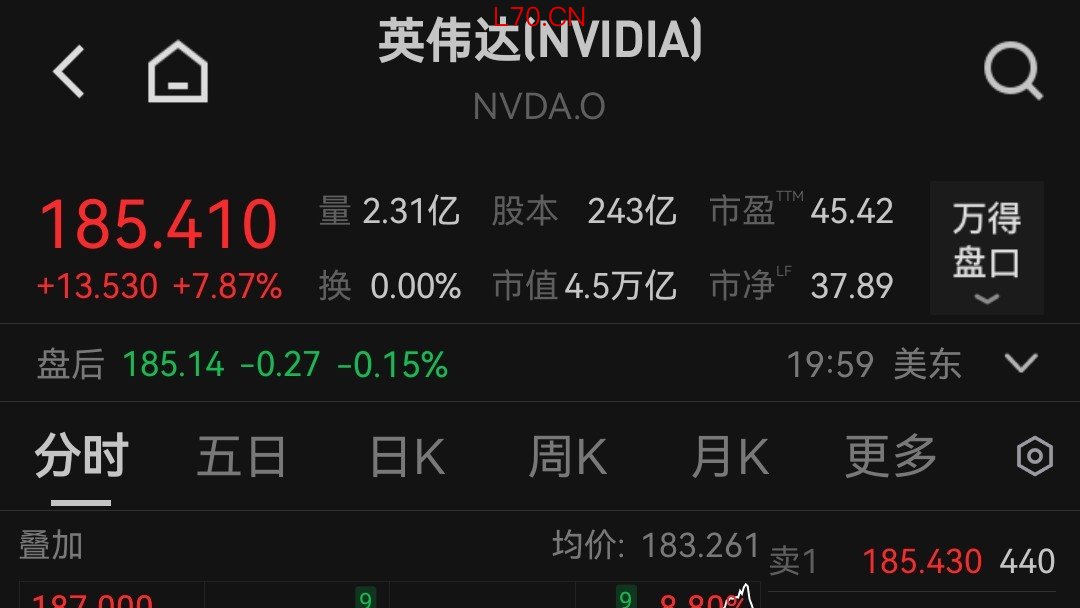Expand the 盘后 after-hours row
Screen dimensions: 1080x608
[x=1021, y=363]
